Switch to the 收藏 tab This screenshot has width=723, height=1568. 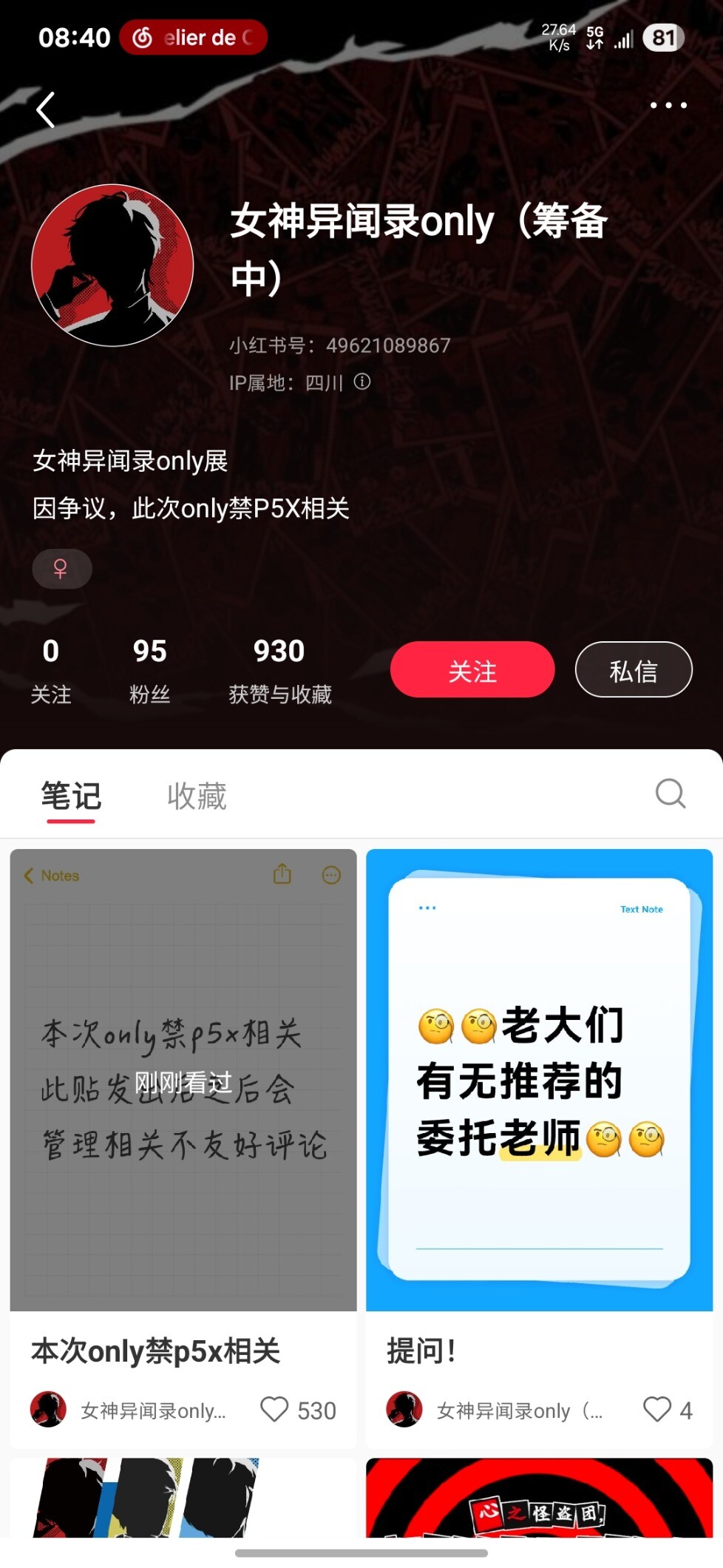pos(197,797)
